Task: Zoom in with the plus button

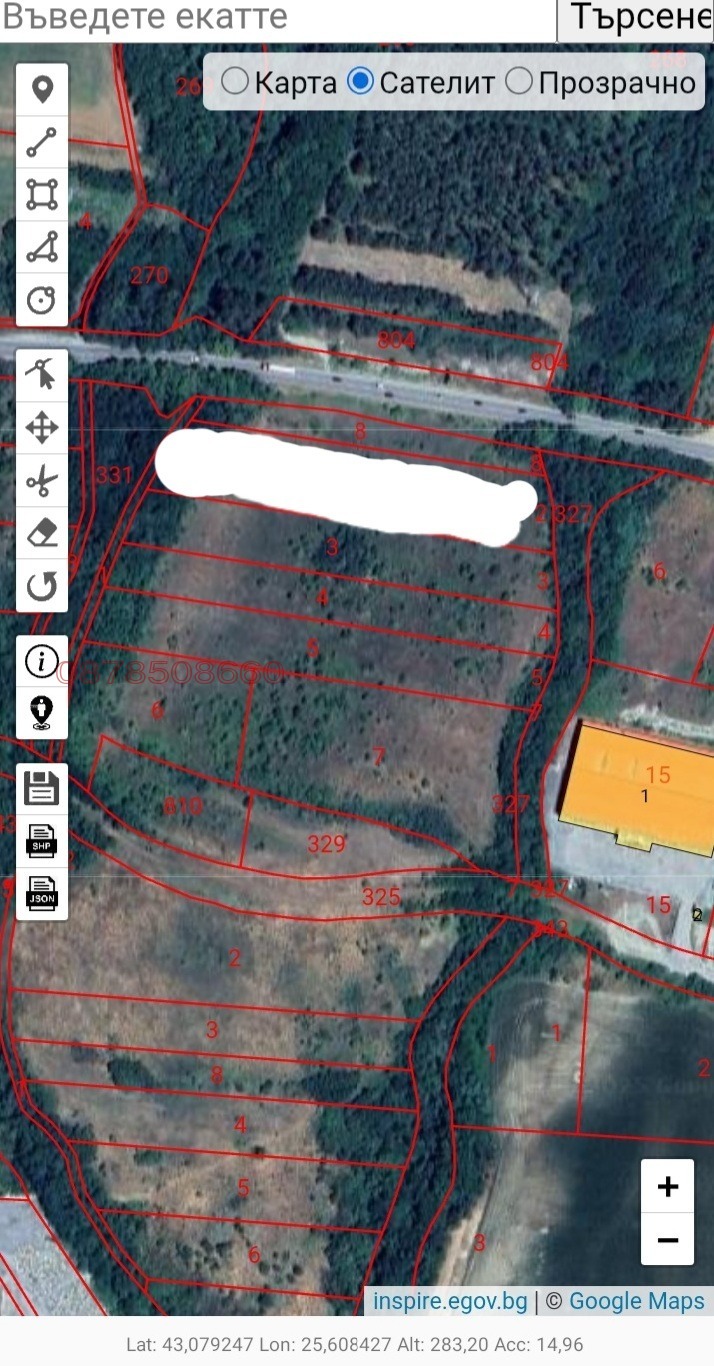Action: click(667, 1187)
